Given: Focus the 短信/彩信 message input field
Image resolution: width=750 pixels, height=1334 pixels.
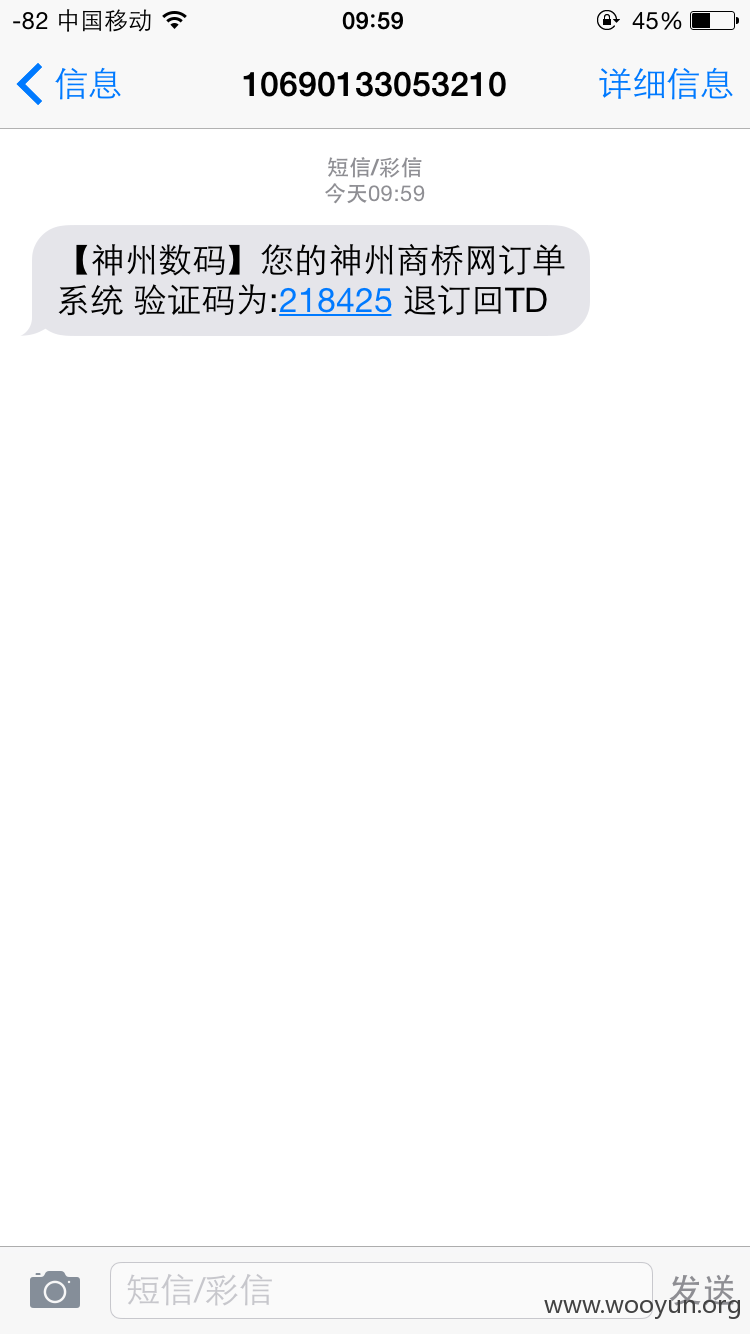Looking at the screenshot, I should click(381, 1290).
